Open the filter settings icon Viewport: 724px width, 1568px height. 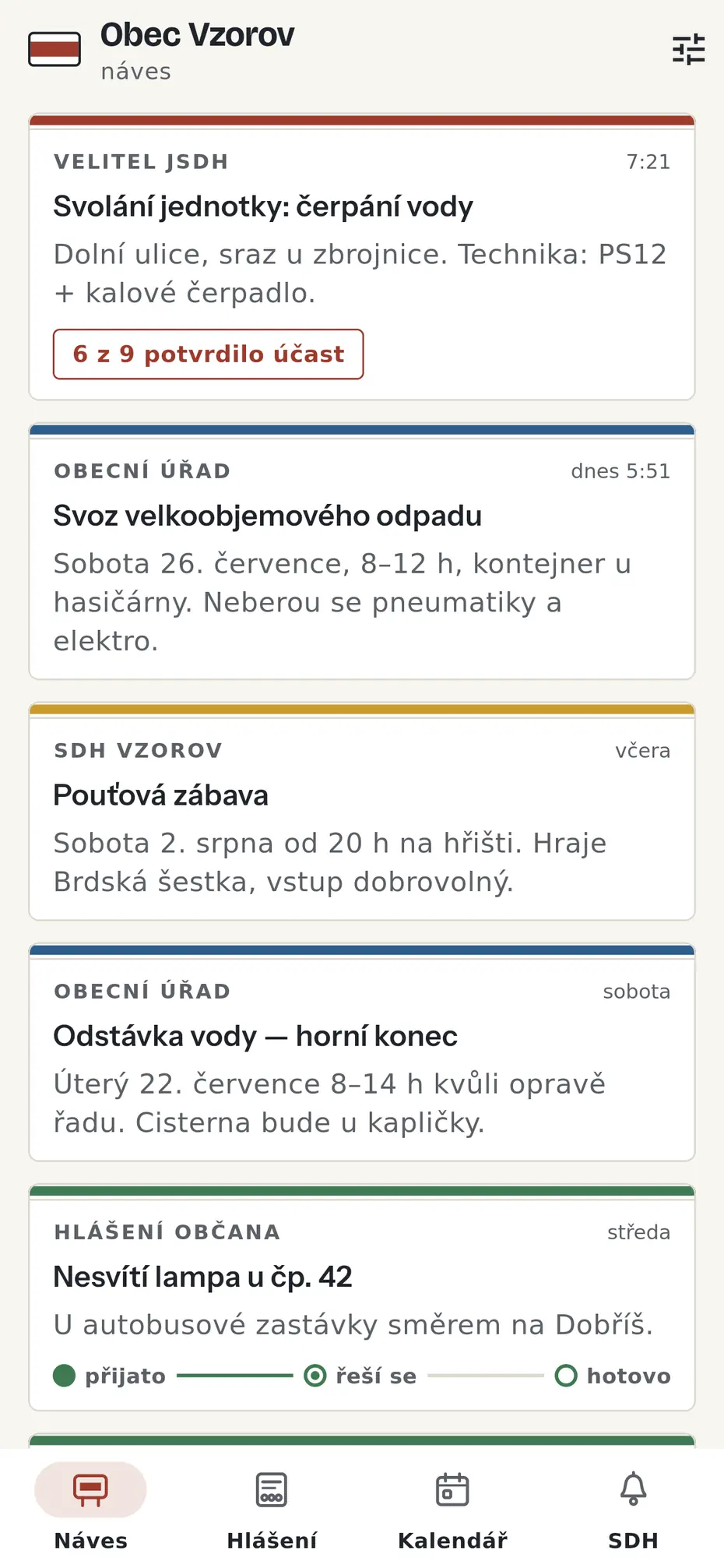point(689,49)
